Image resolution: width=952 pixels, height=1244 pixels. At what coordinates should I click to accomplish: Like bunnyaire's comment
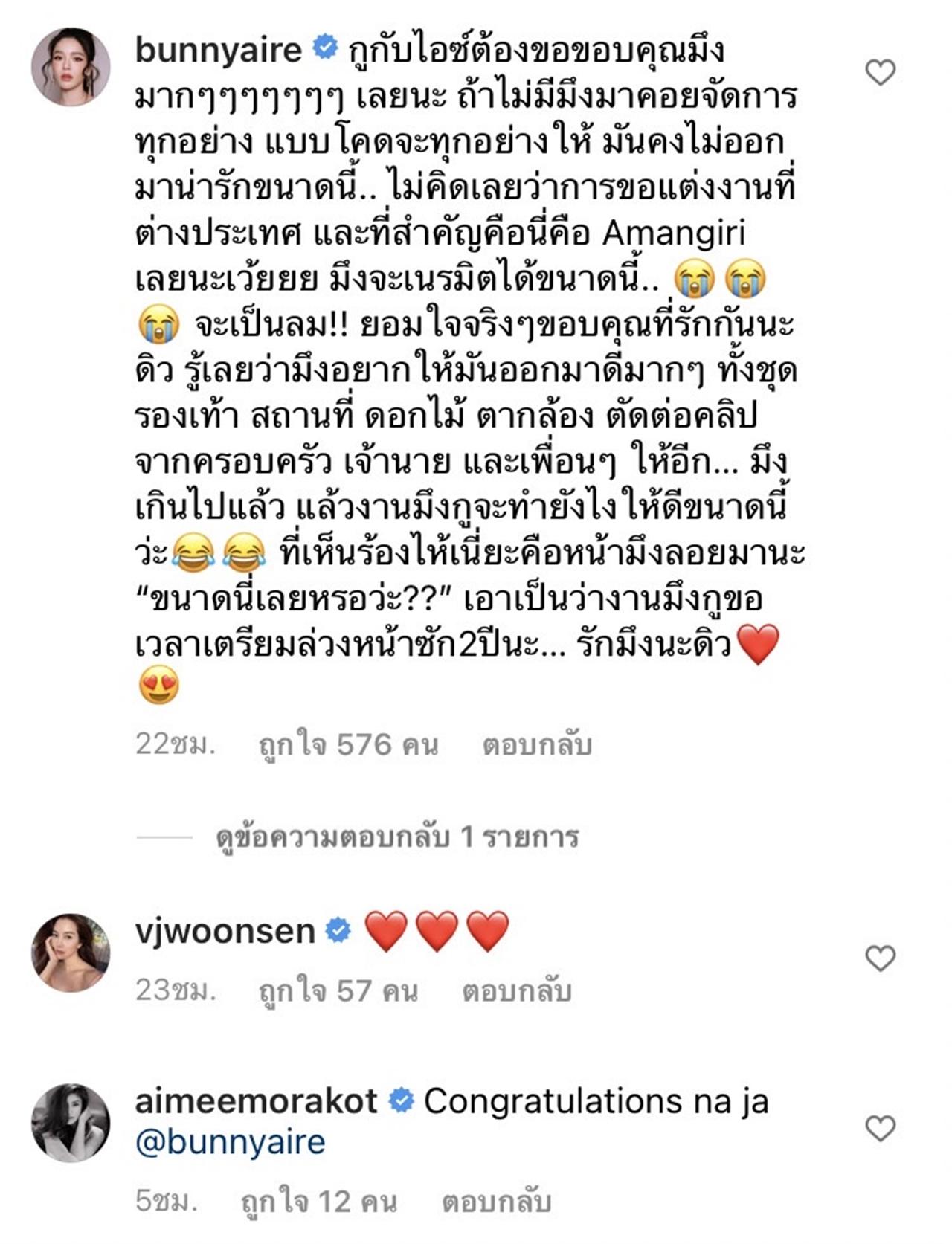coord(881,72)
